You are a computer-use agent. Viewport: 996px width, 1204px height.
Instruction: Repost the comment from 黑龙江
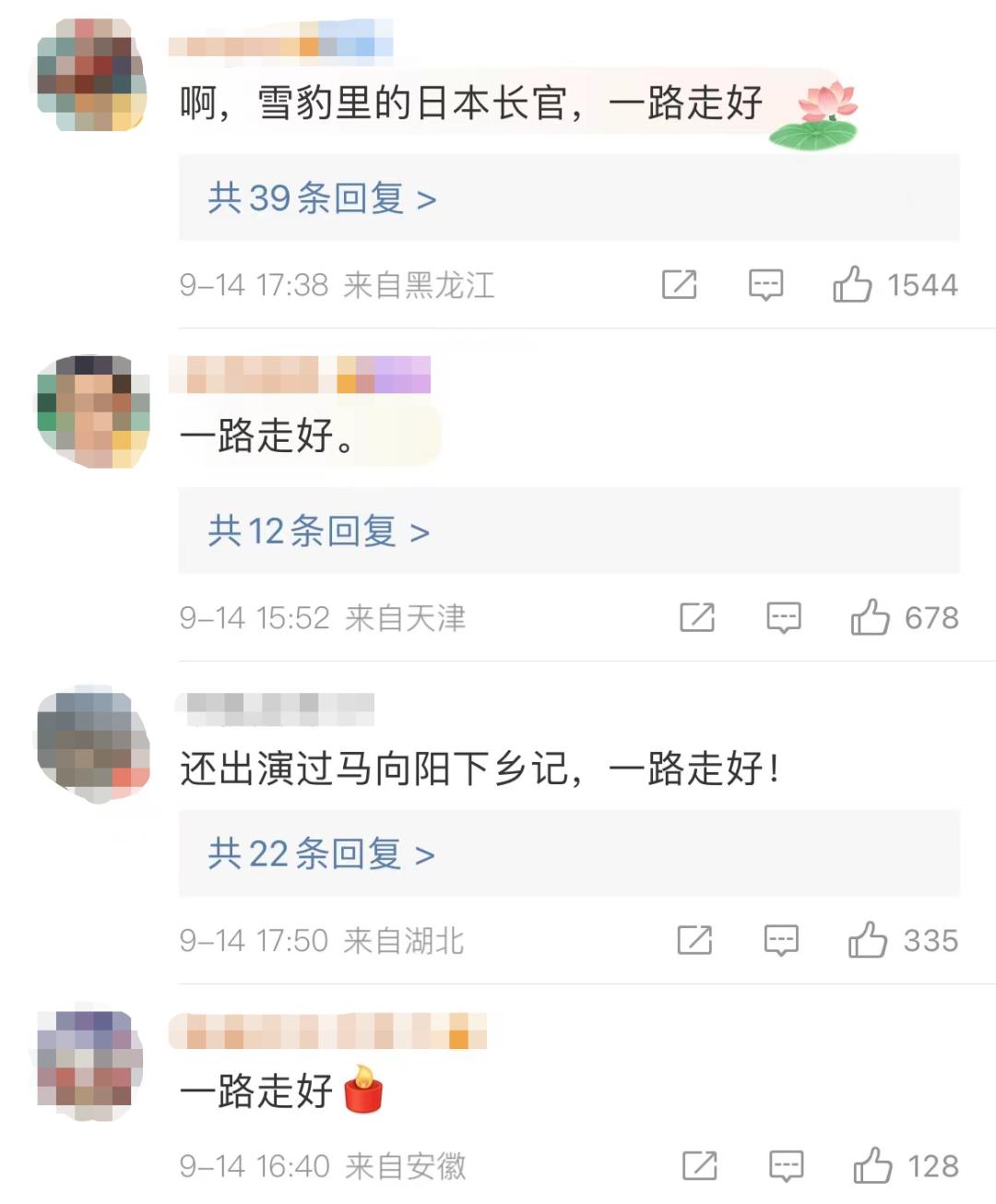[x=680, y=284]
